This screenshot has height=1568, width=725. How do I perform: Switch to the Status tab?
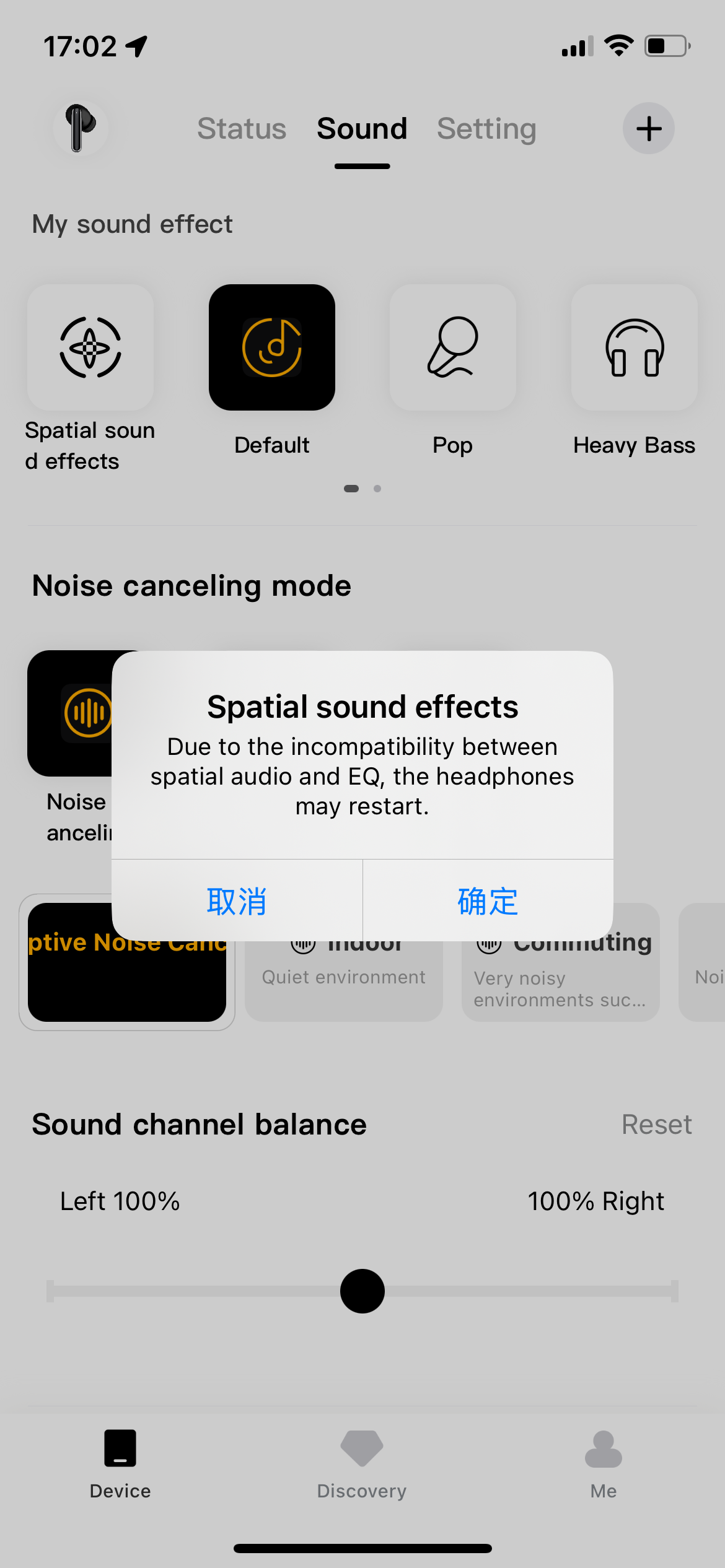pos(242,129)
